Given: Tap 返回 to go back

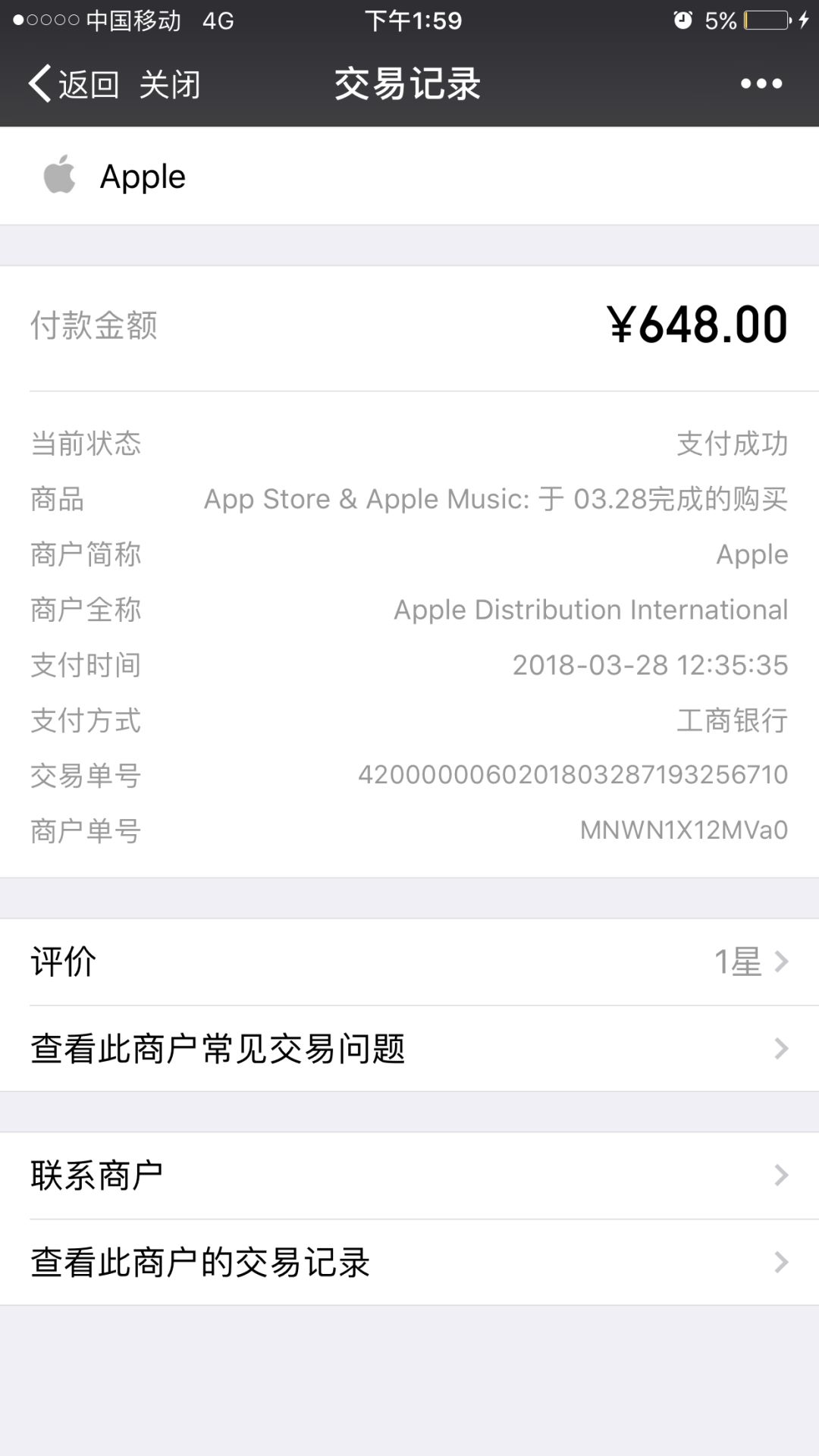Looking at the screenshot, I should pos(87,83).
